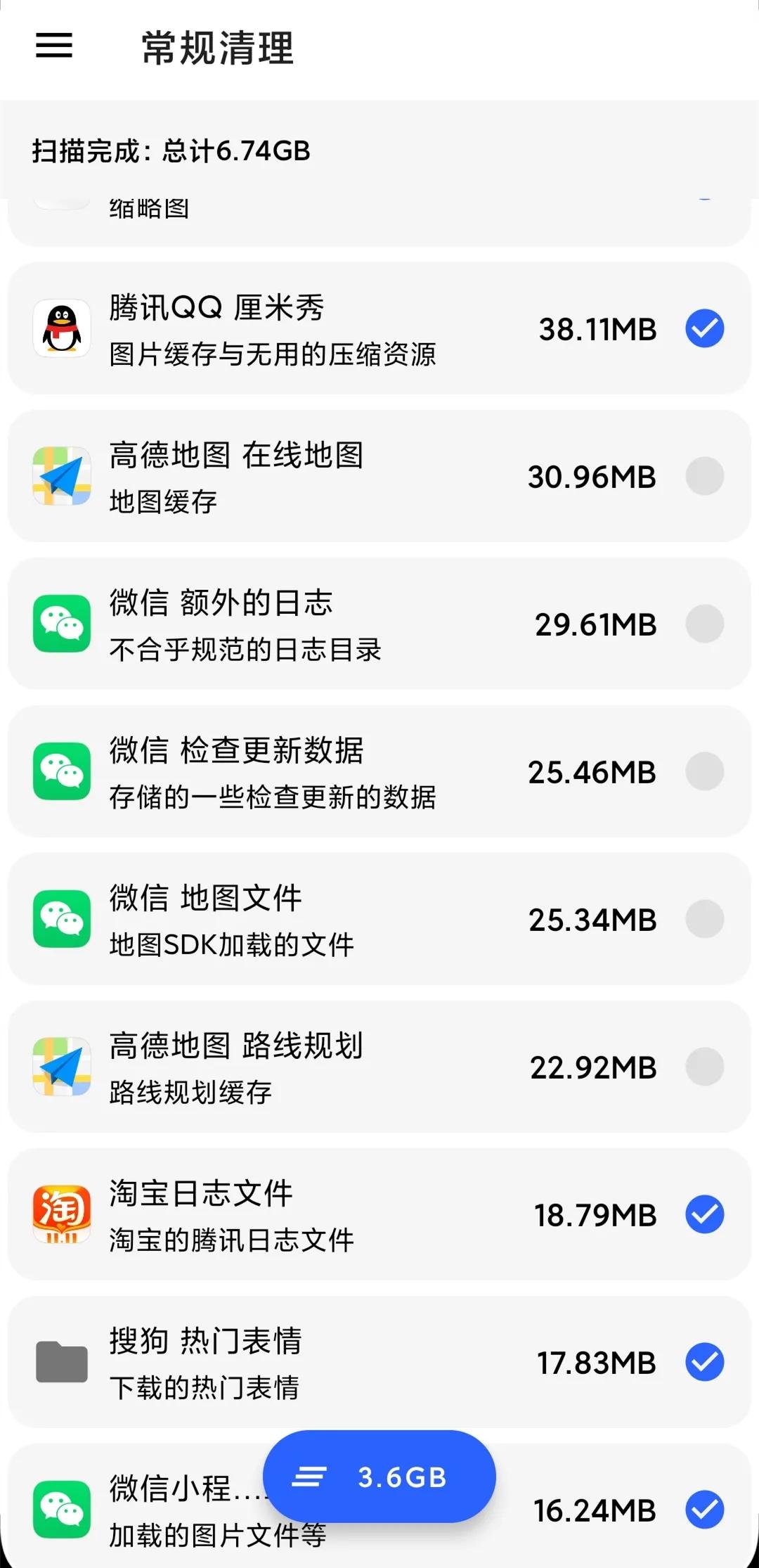Click the Taobao icon on 淘宝日志文件 row
Image resolution: width=759 pixels, height=1568 pixels.
pos(62,1214)
